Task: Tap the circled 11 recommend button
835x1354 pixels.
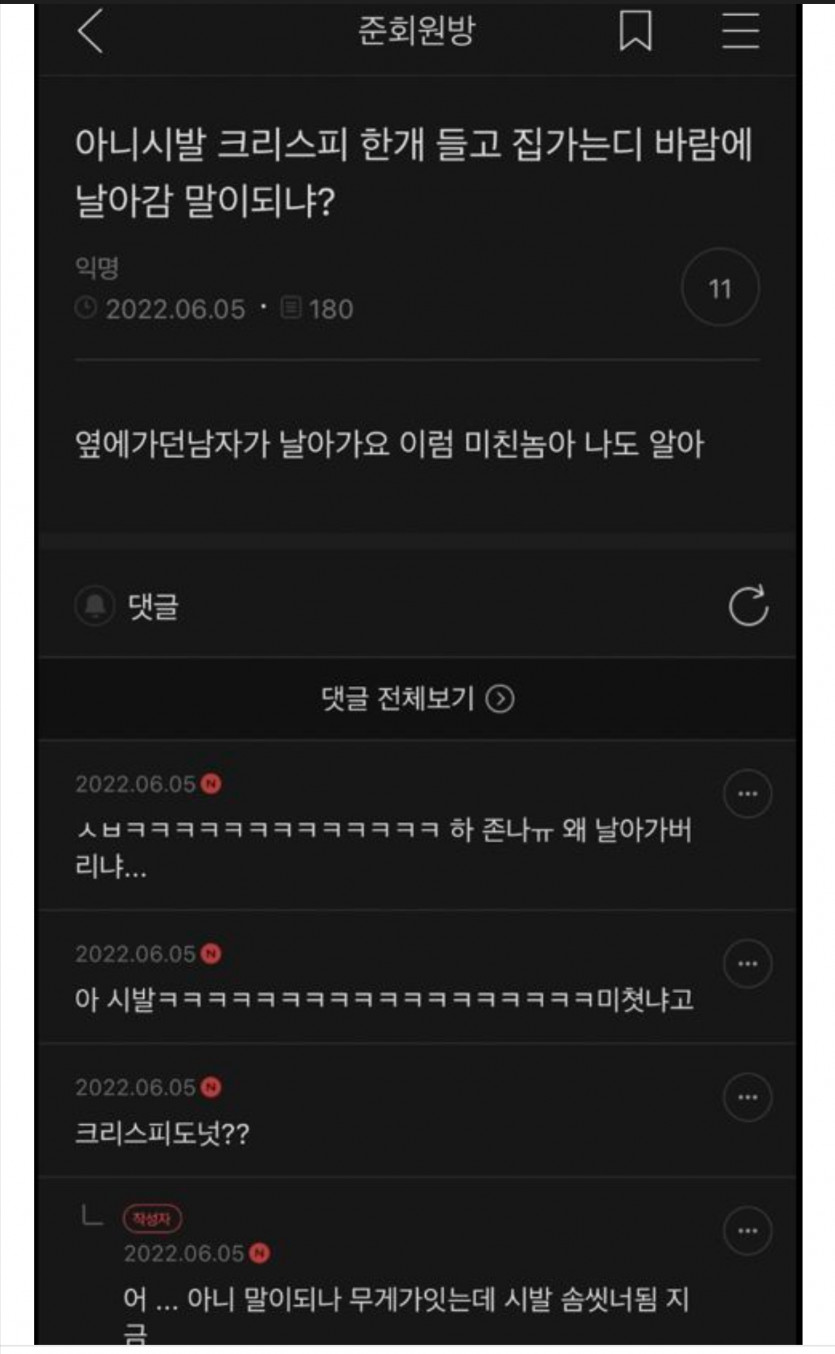Action: (720, 290)
